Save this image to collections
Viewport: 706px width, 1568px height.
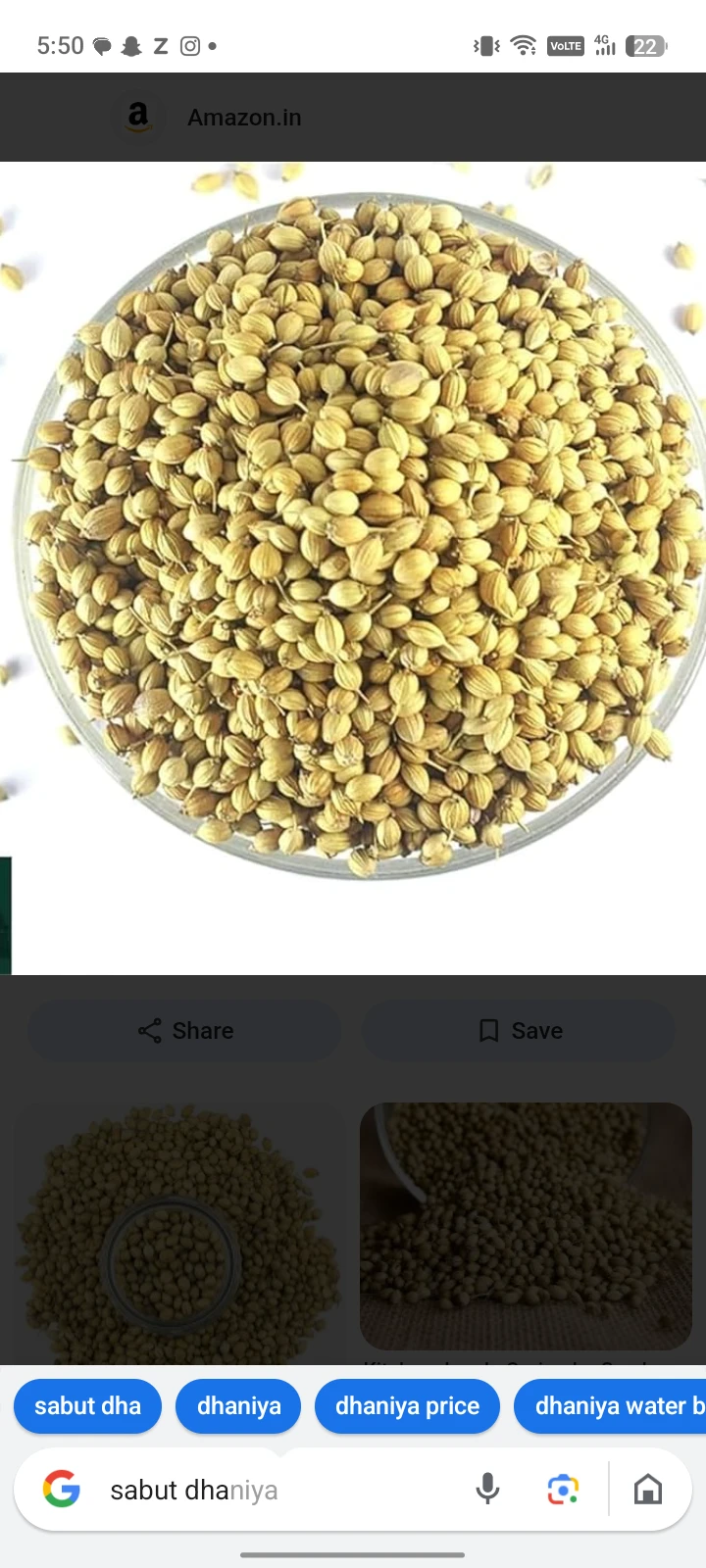click(520, 1031)
